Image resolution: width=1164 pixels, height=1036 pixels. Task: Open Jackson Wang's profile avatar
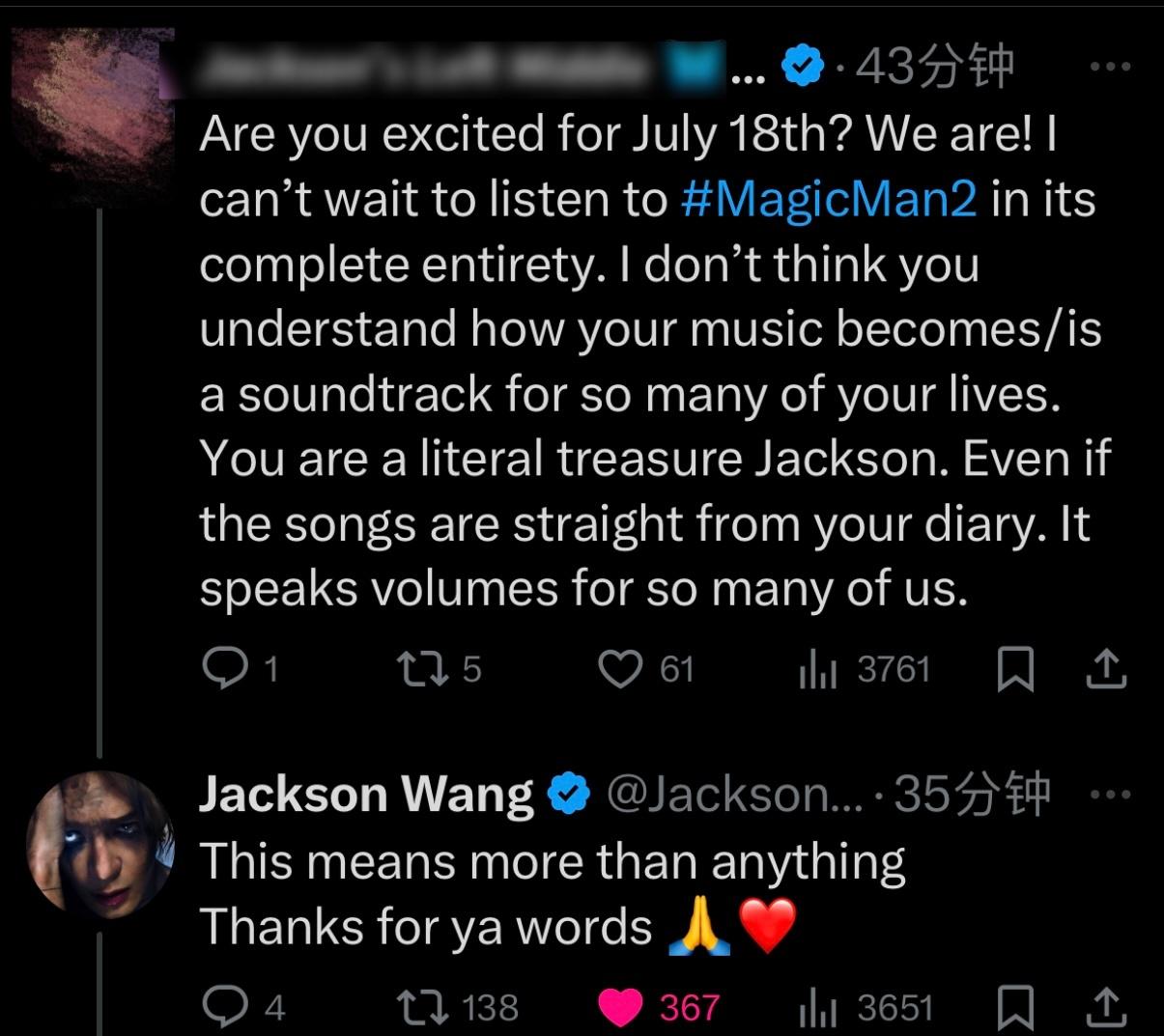pos(99,844)
